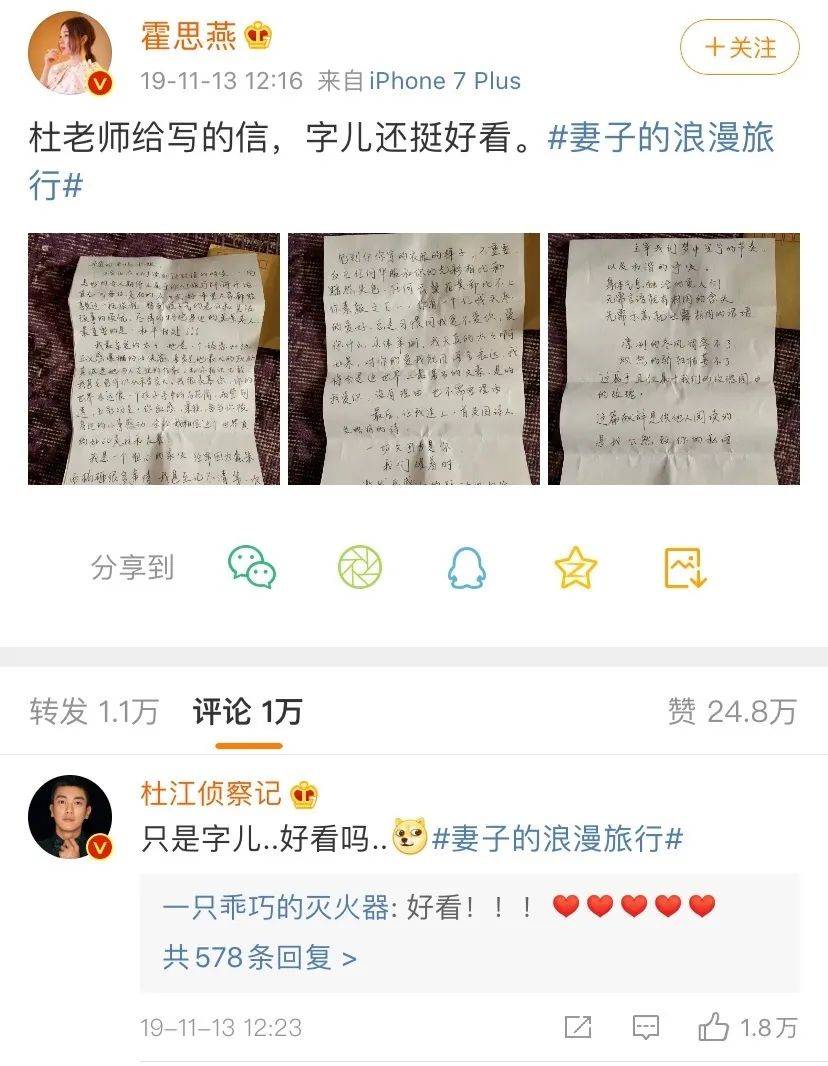This screenshot has height=1066, width=828.
Task: Open the #妻子的浪漫旅行# hashtag in the post
Action: [661, 139]
